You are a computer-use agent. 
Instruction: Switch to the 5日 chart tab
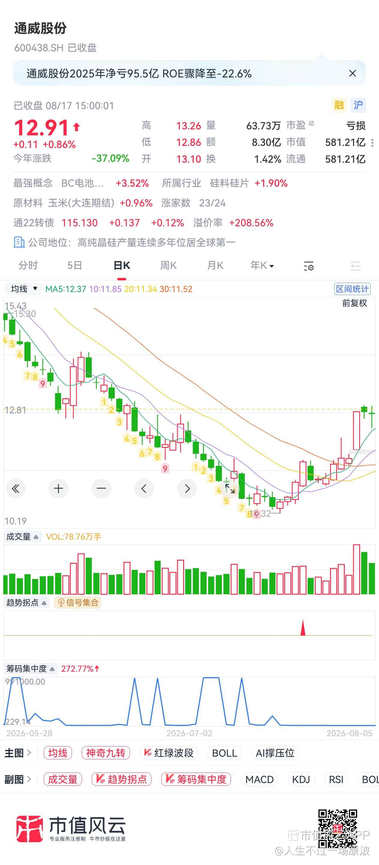click(x=74, y=265)
